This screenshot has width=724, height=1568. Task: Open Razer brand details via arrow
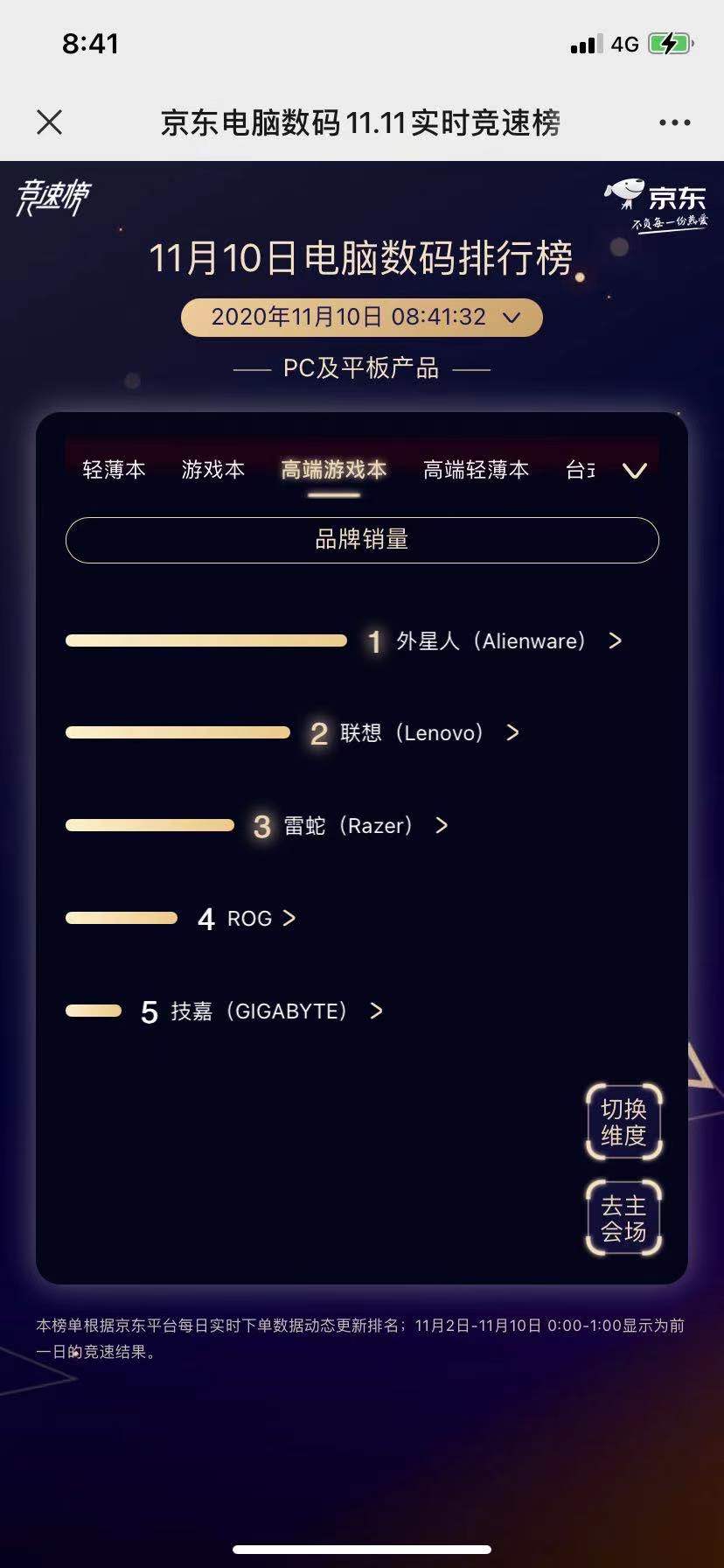coord(442,825)
